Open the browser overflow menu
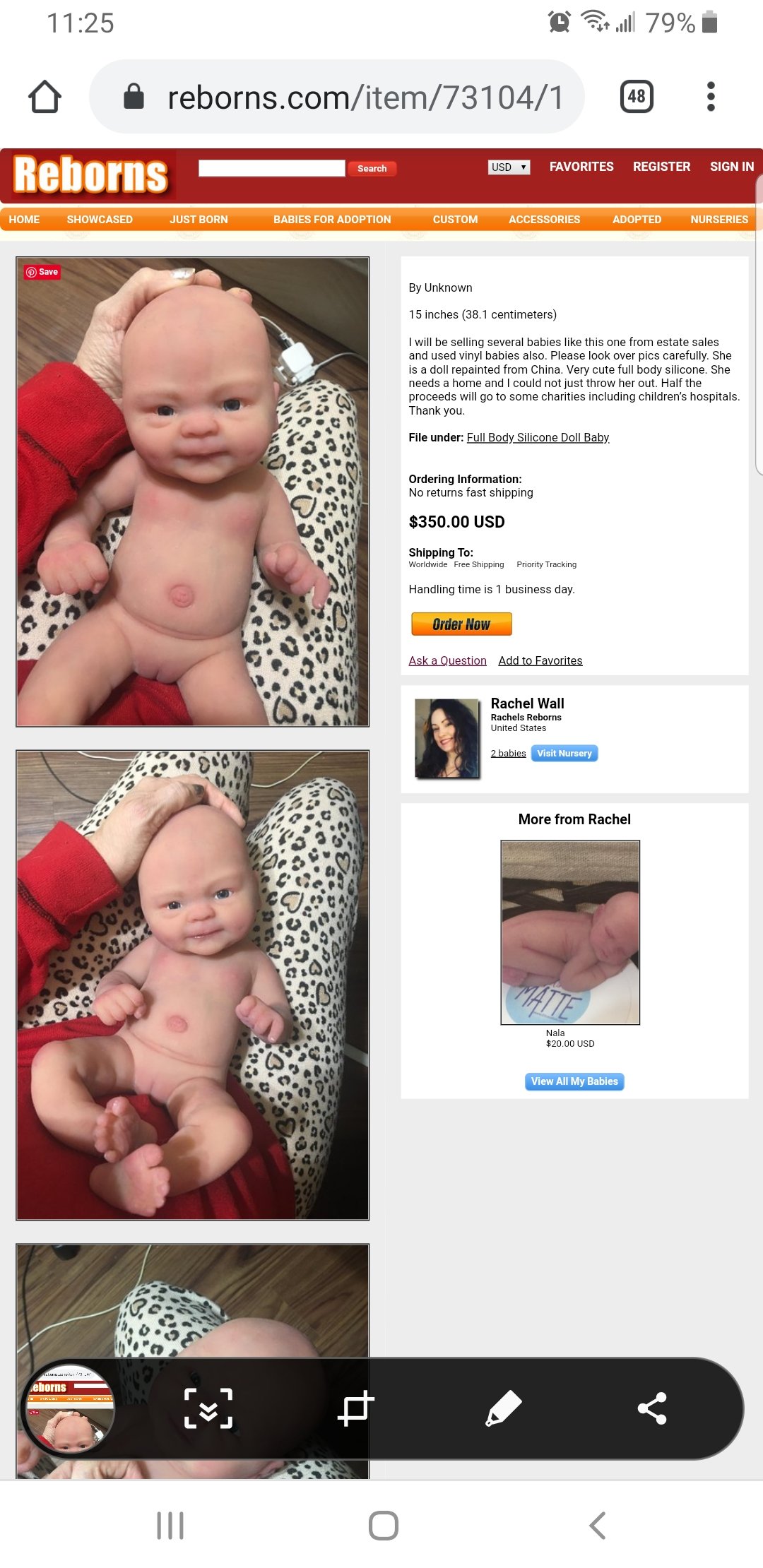Viewport: 763px width, 1568px height. tap(711, 97)
